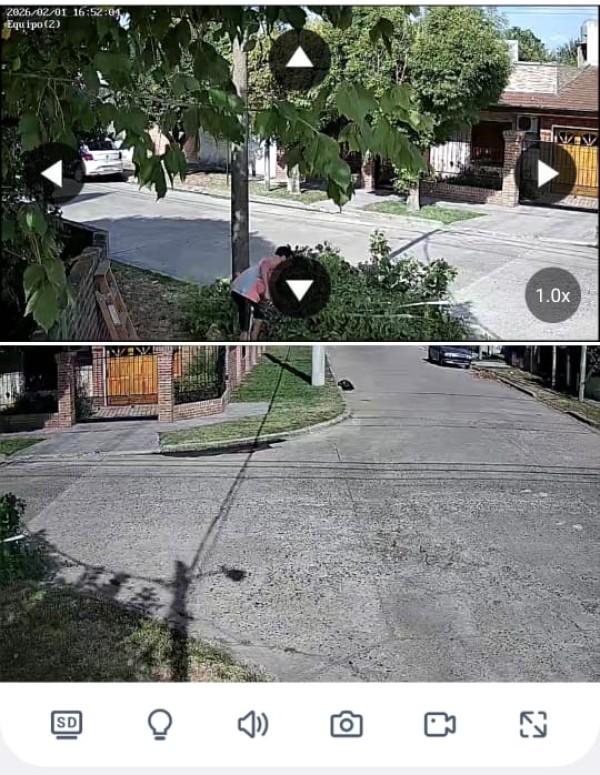Take a snapshot with the camera icon
The image size is (600, 775).
click(346, 724)
